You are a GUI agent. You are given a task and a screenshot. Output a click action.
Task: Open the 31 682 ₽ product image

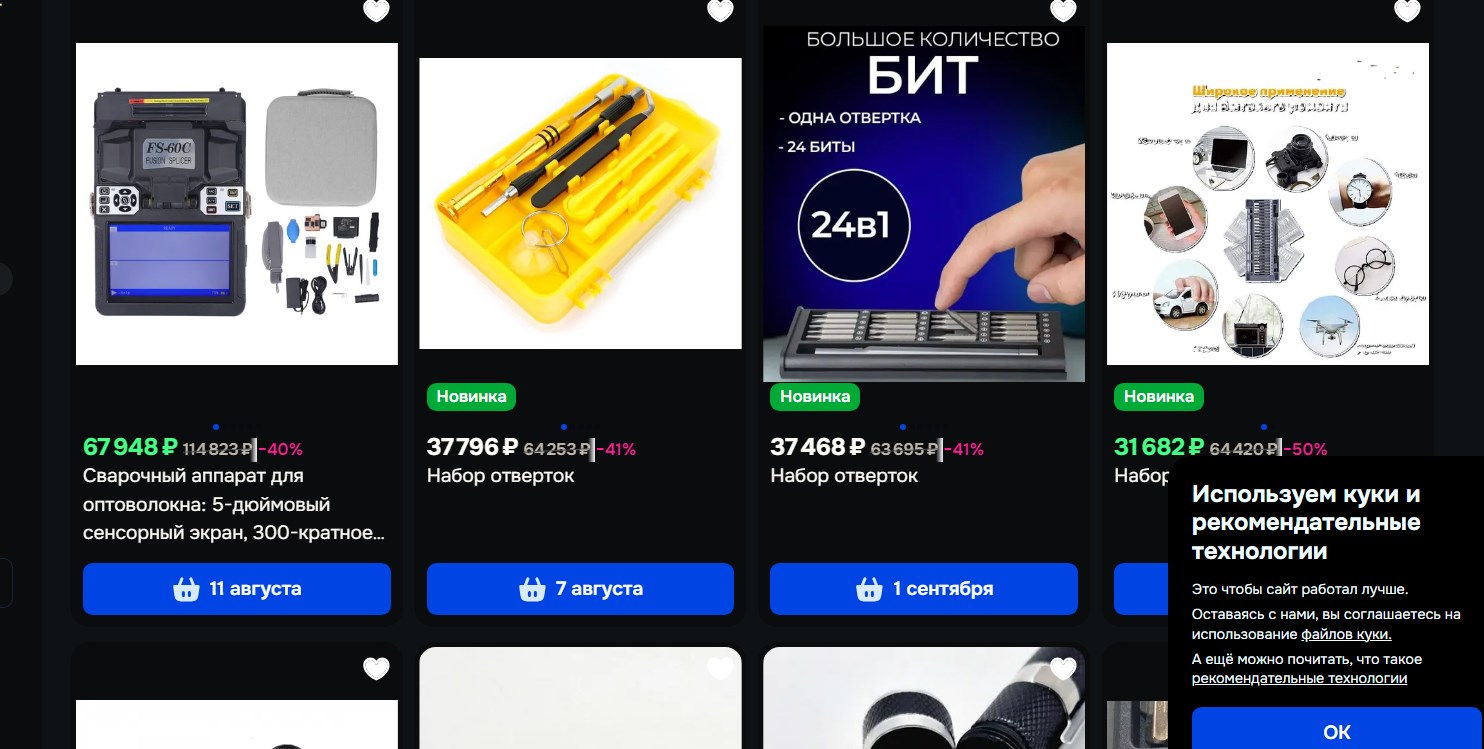click(1268, 204)
